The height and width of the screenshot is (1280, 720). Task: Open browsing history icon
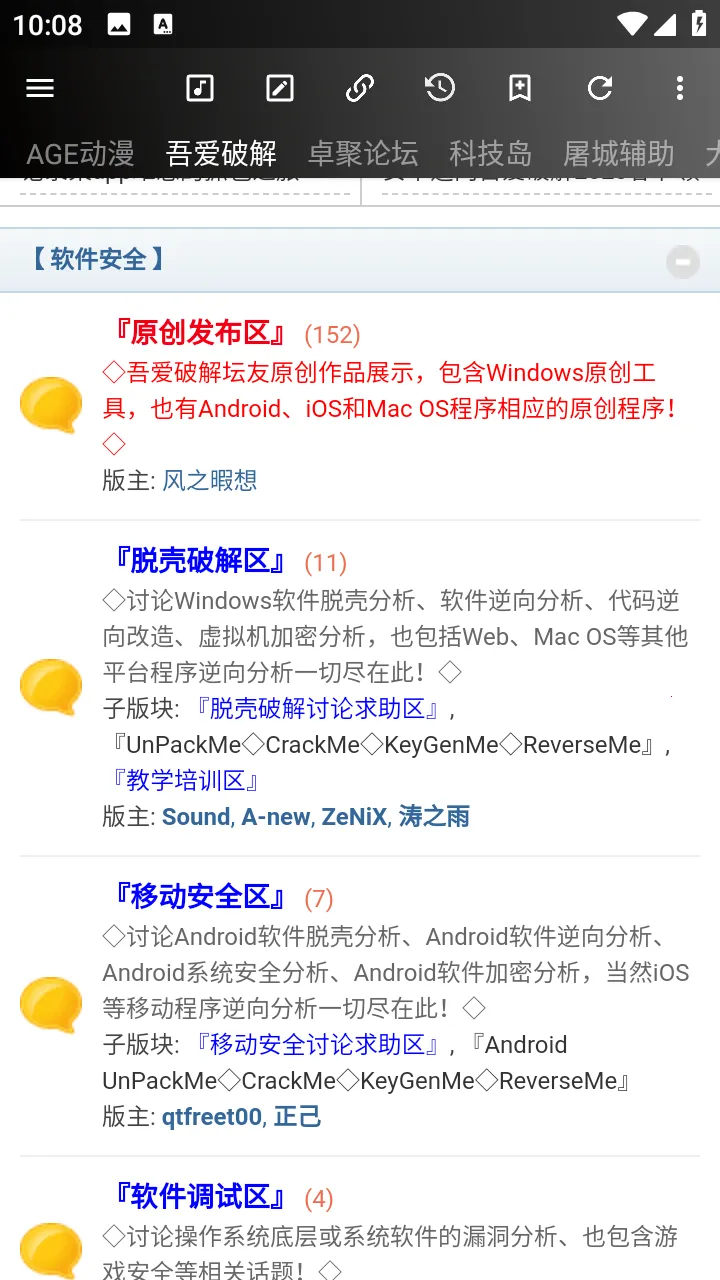pyautogui.click(x=440, y=88)
